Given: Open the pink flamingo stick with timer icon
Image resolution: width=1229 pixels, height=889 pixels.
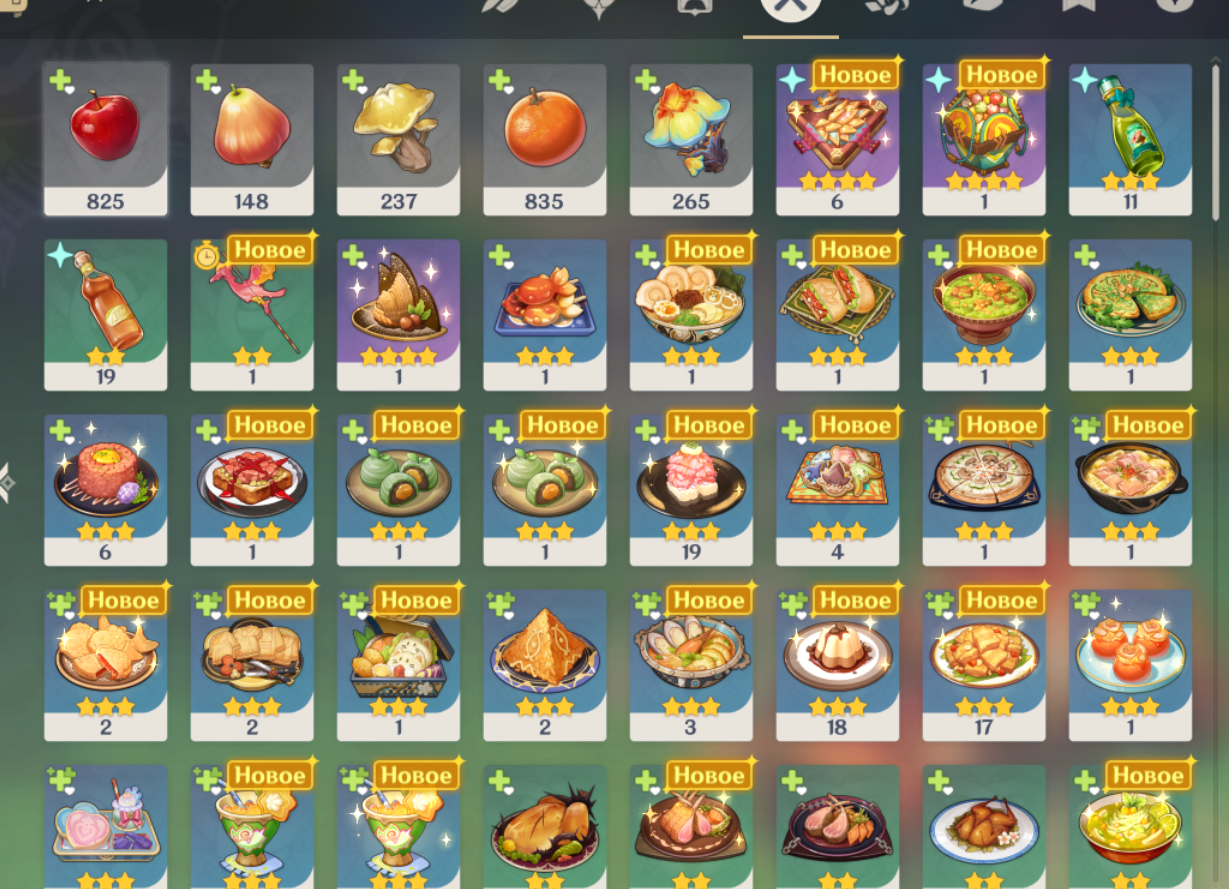Looking at the screenshot, I should point(252,315).
